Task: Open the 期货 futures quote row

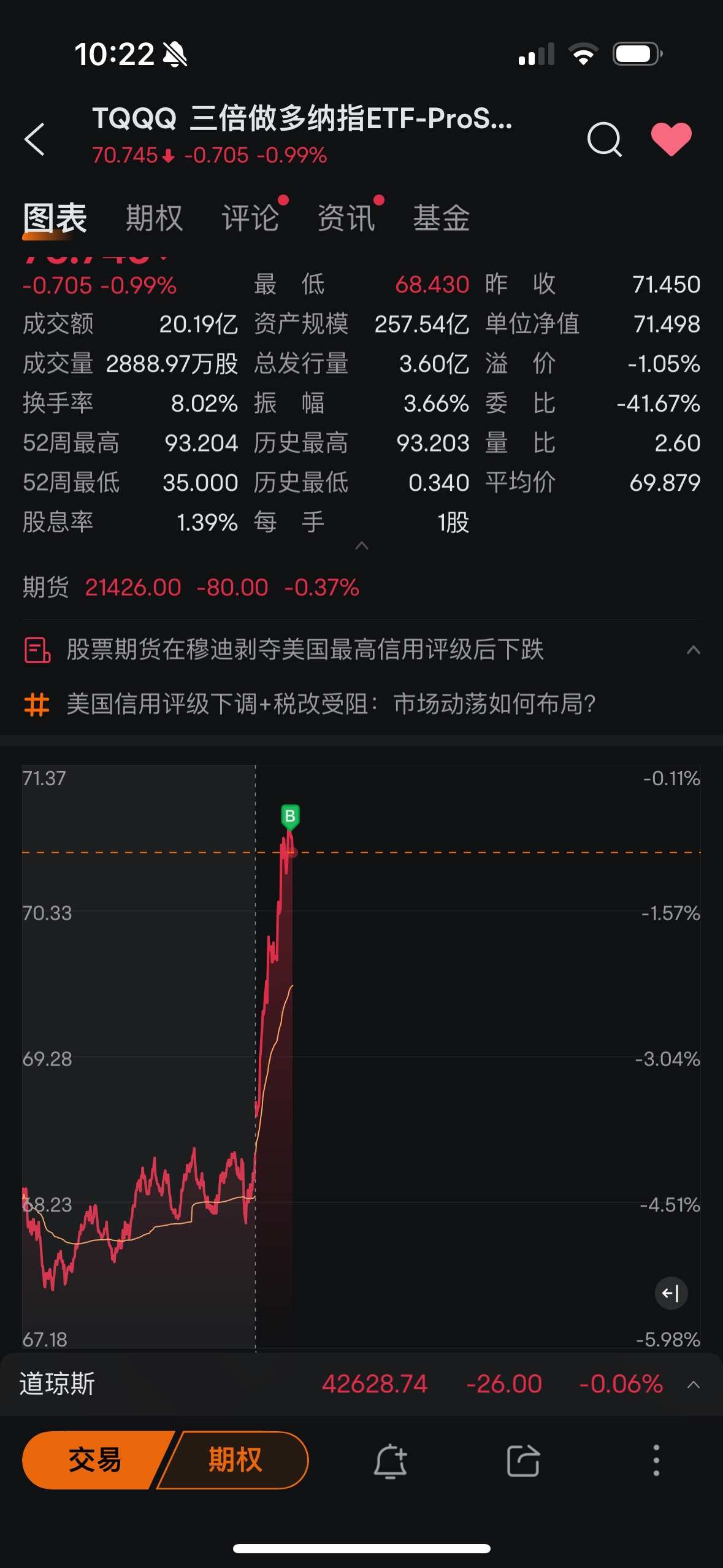Action: click(x=191, y=588)
